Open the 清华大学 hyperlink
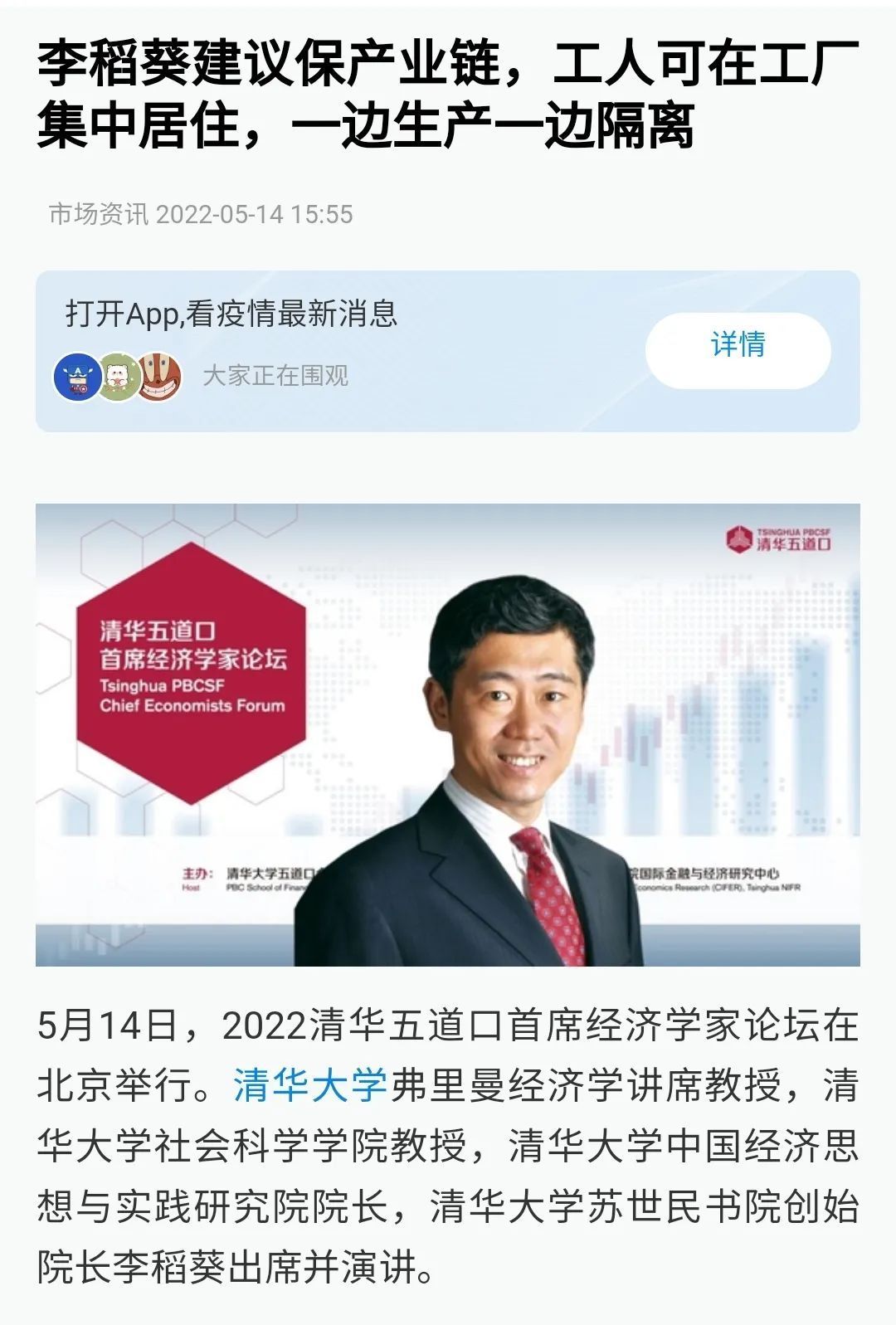 pos(307,1084)
